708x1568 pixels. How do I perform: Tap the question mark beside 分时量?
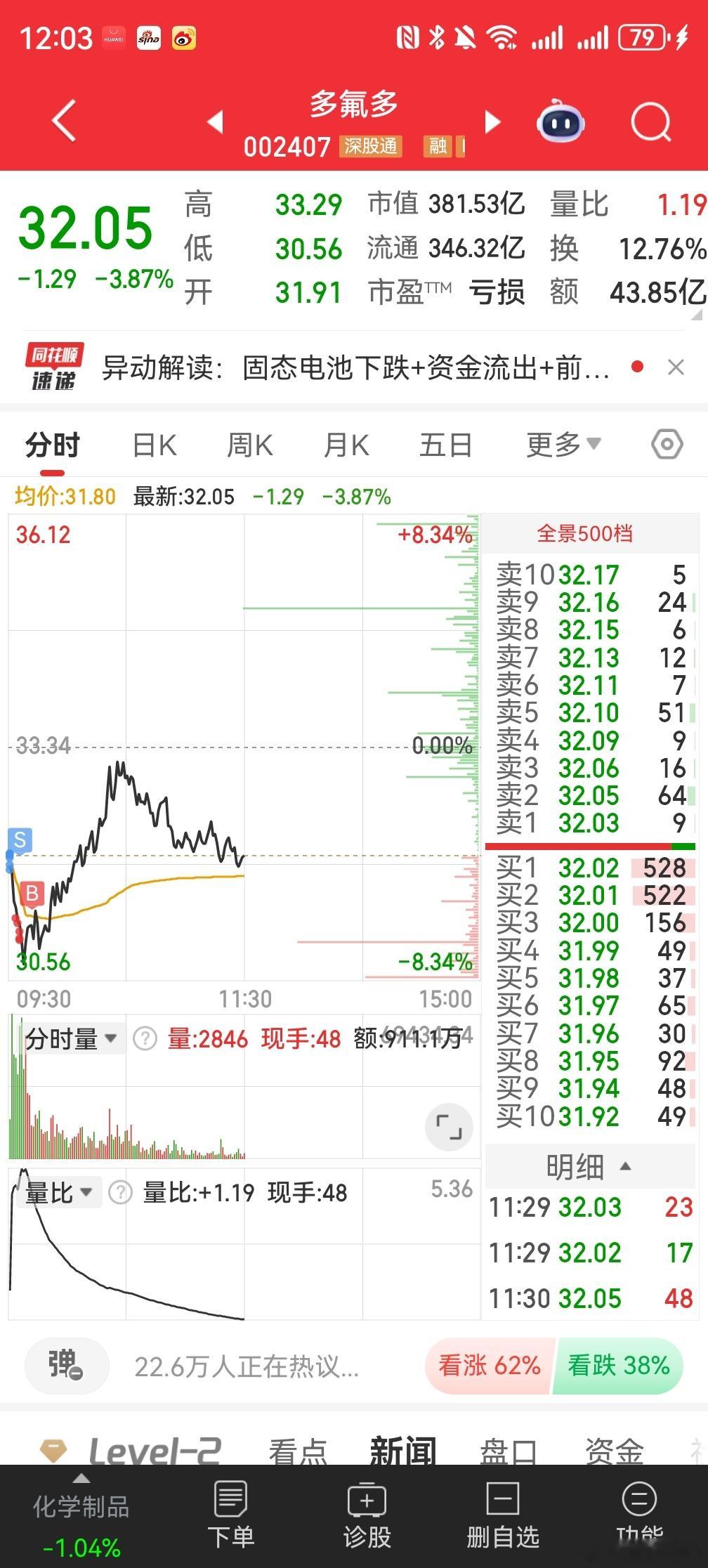[145, 1037]
